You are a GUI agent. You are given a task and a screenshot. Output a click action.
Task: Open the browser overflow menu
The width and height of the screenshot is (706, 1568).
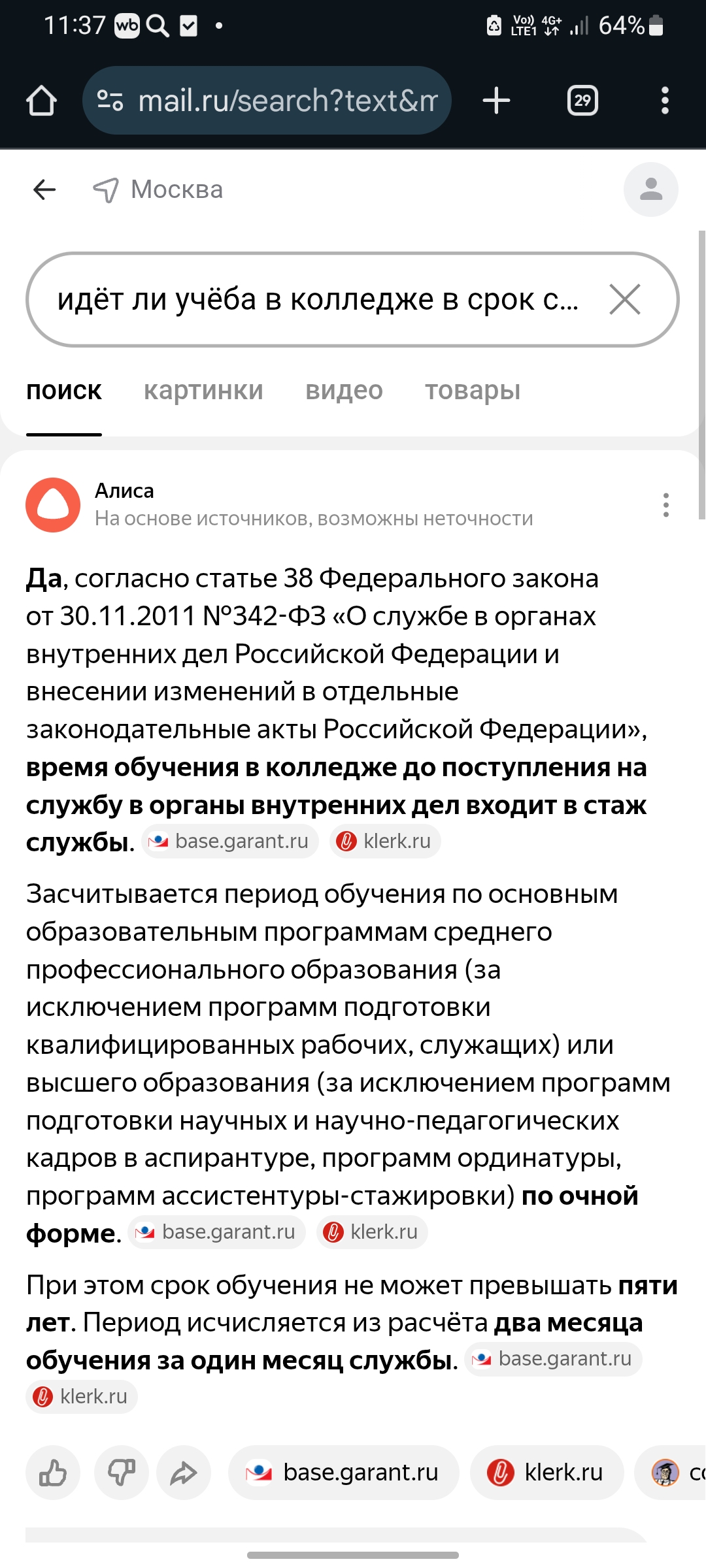pyautogui.click(x=665, y=101)
